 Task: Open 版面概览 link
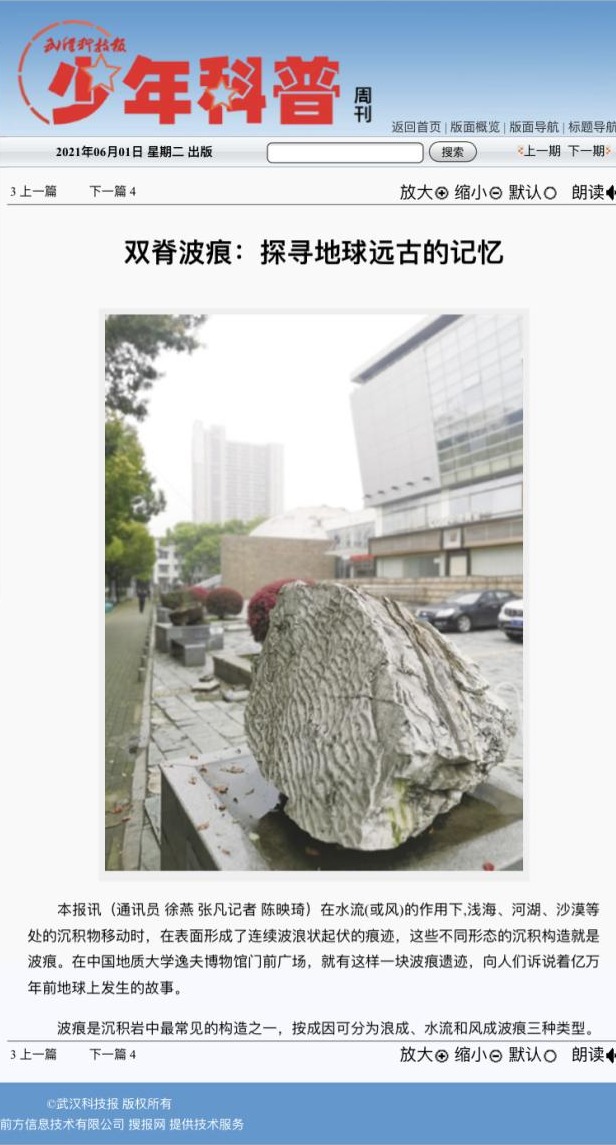point(475,127)
